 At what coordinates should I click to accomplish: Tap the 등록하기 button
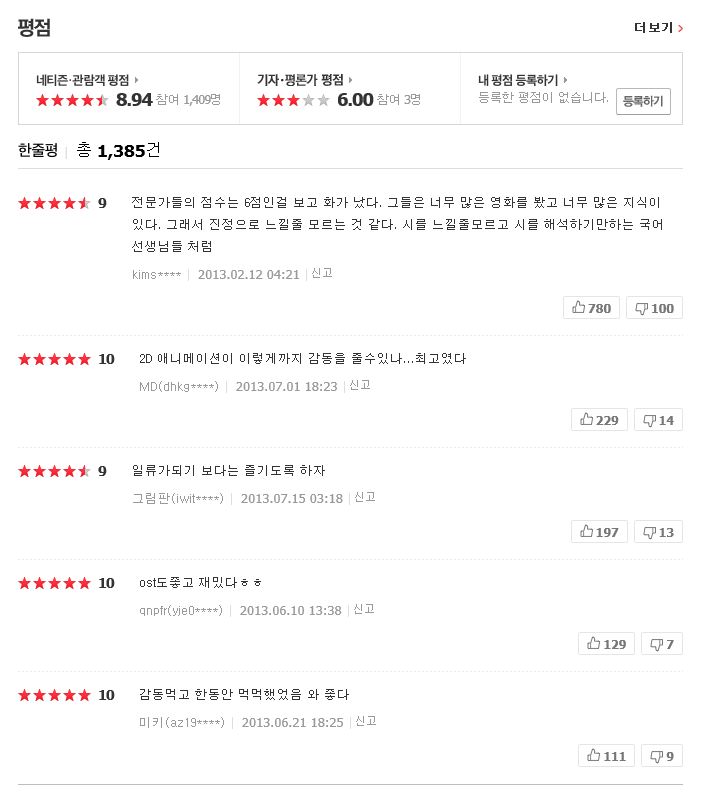tap(643, 101)
